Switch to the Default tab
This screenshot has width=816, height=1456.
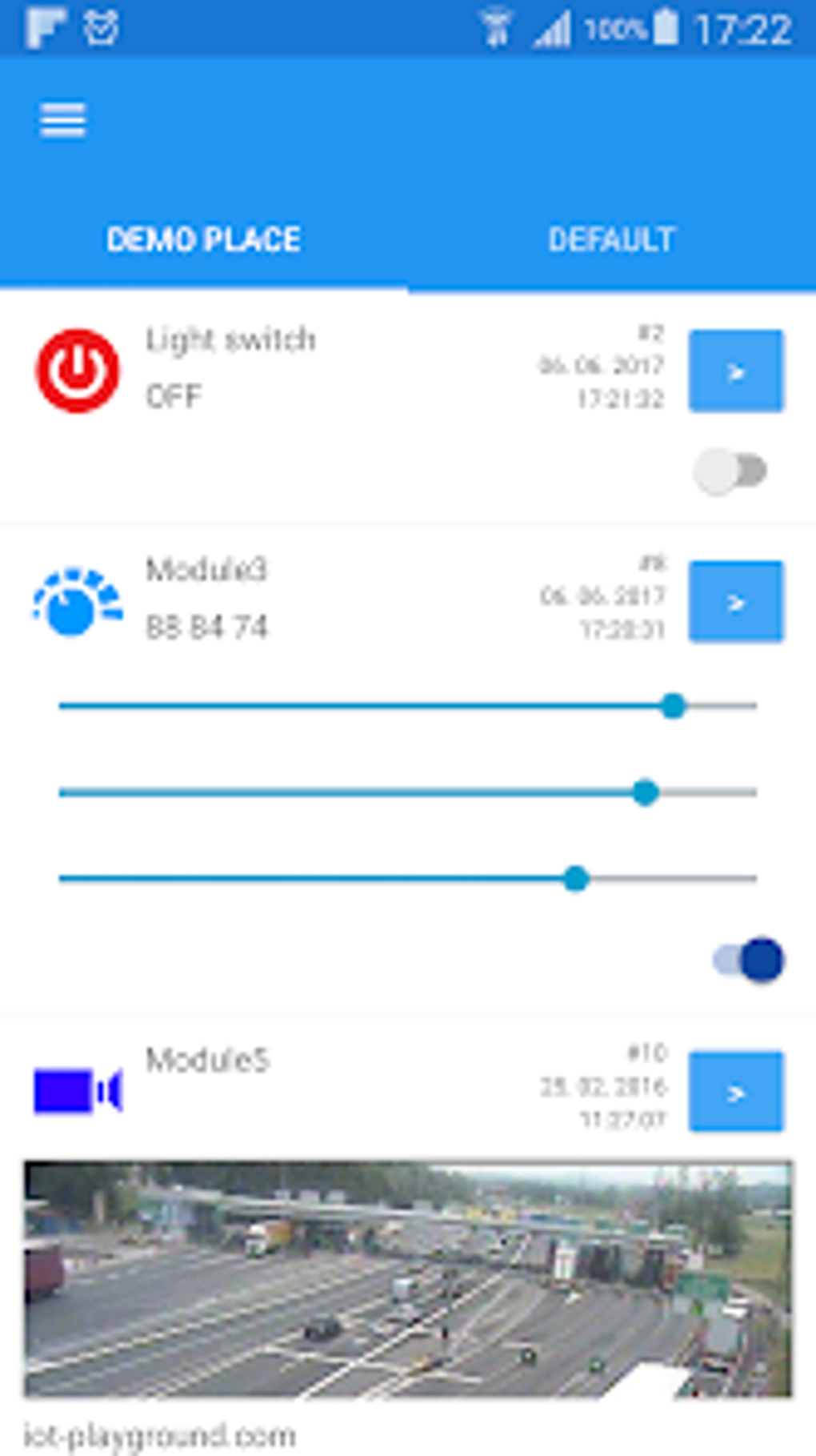coord(612,240)
